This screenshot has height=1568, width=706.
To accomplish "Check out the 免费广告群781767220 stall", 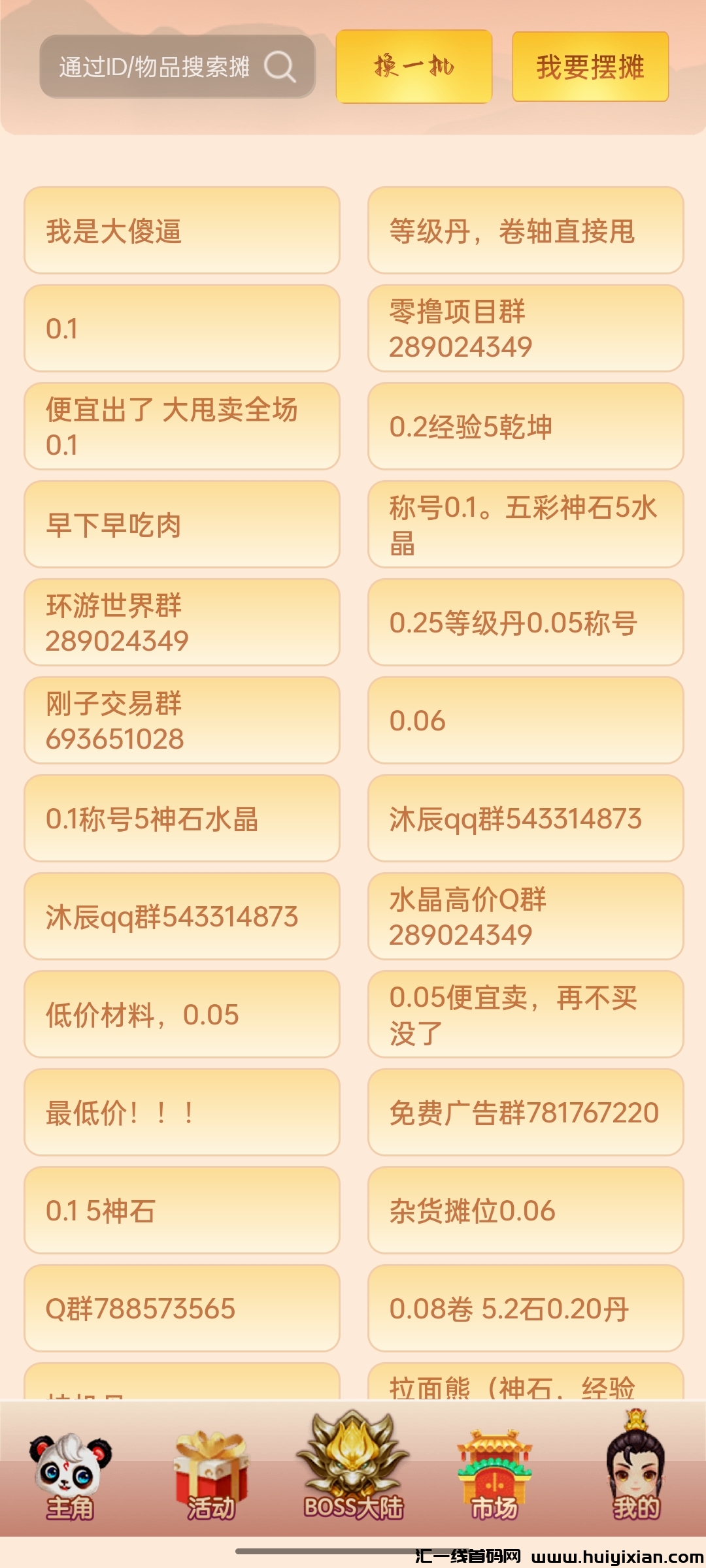I will click(526, 1113).
